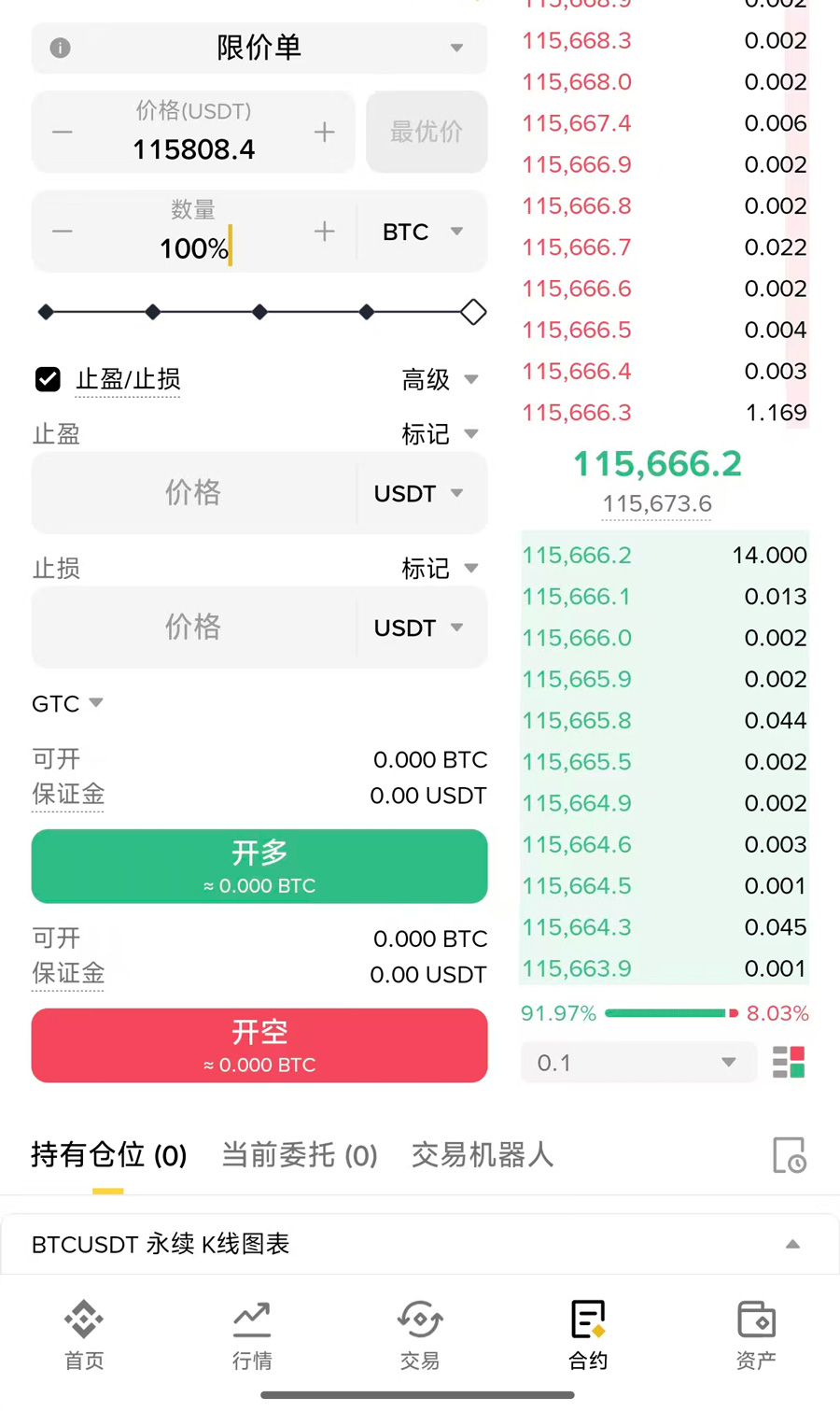840x1411 pixels.
Task: Uncheck the 止盈/止损 checkbox
Action: tap(47, 379)
